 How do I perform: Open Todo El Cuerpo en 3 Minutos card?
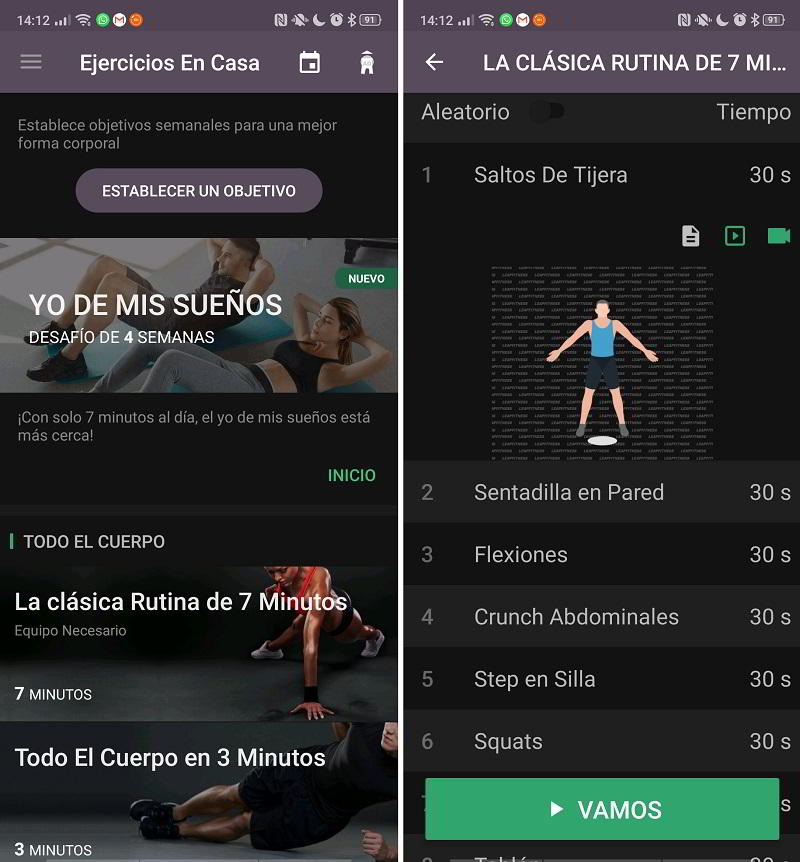[x=199, y=792]
